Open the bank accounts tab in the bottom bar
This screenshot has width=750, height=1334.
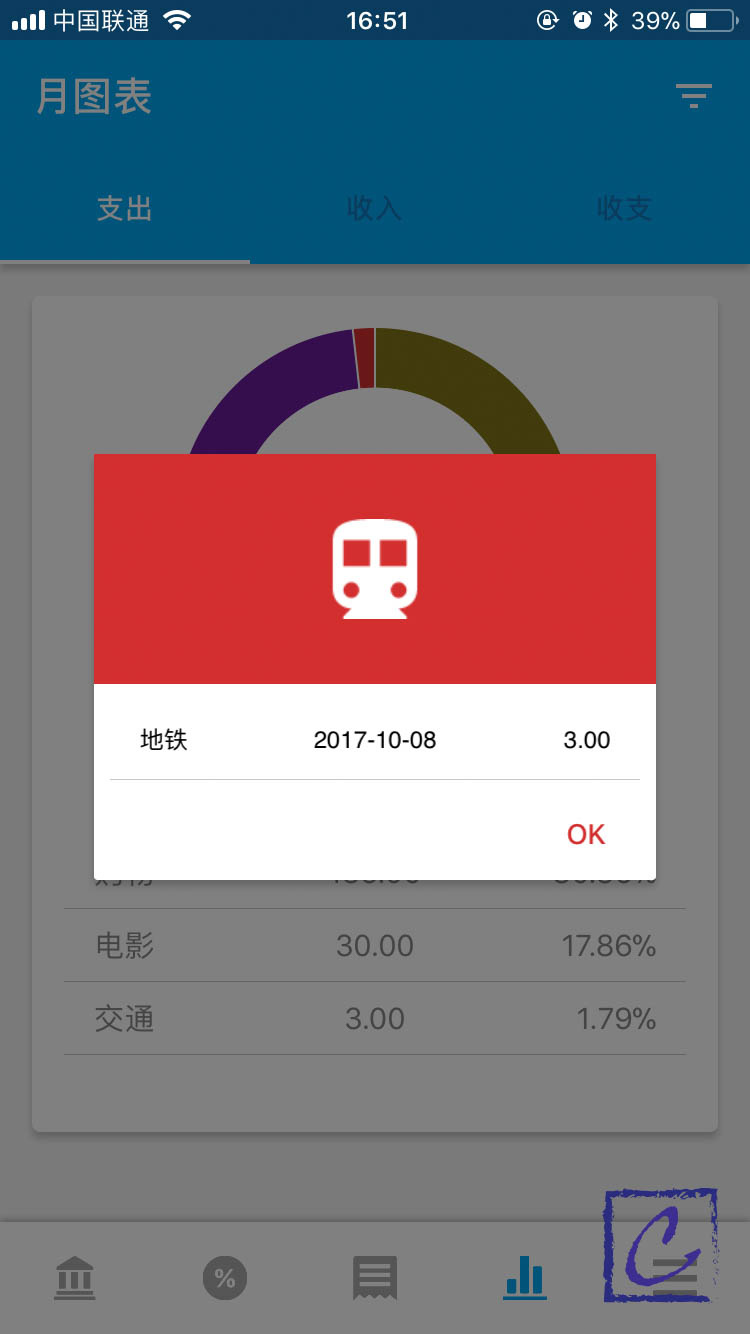(x=75, y=1278)
